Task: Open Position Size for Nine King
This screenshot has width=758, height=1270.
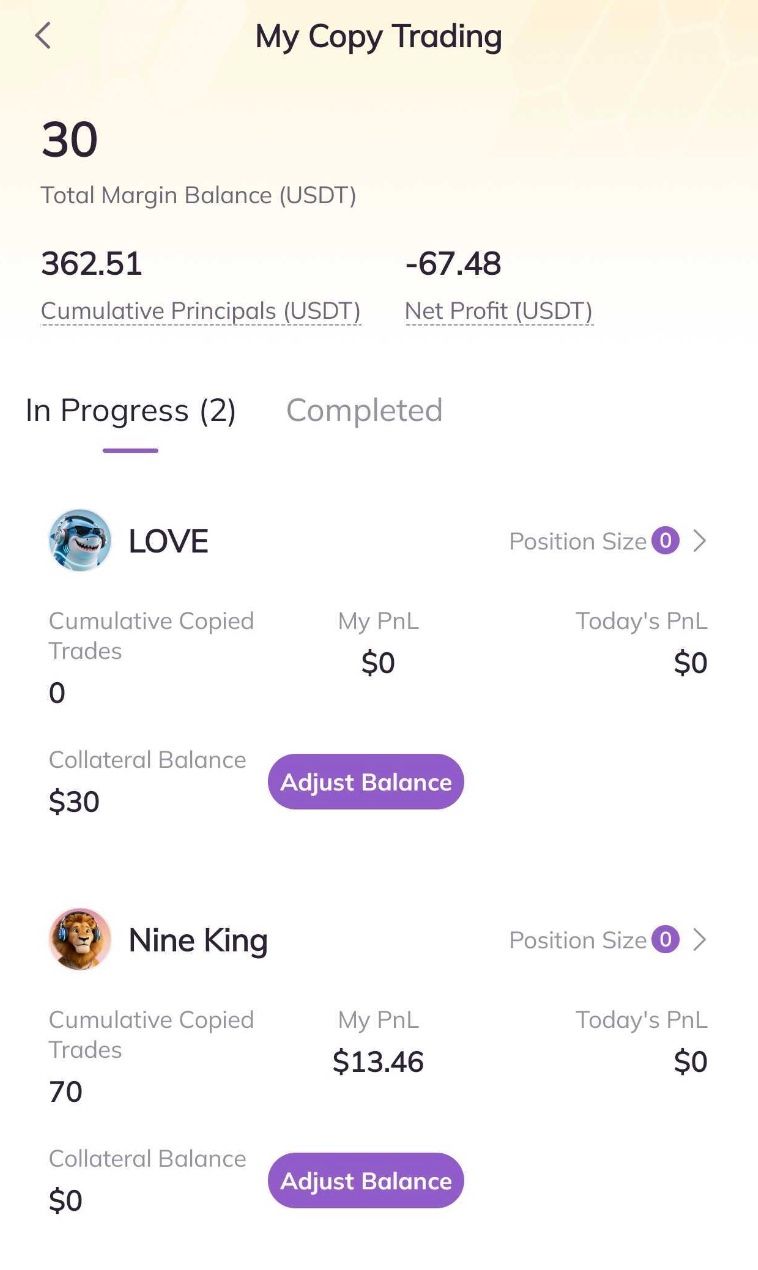Action: coord(607,940)
